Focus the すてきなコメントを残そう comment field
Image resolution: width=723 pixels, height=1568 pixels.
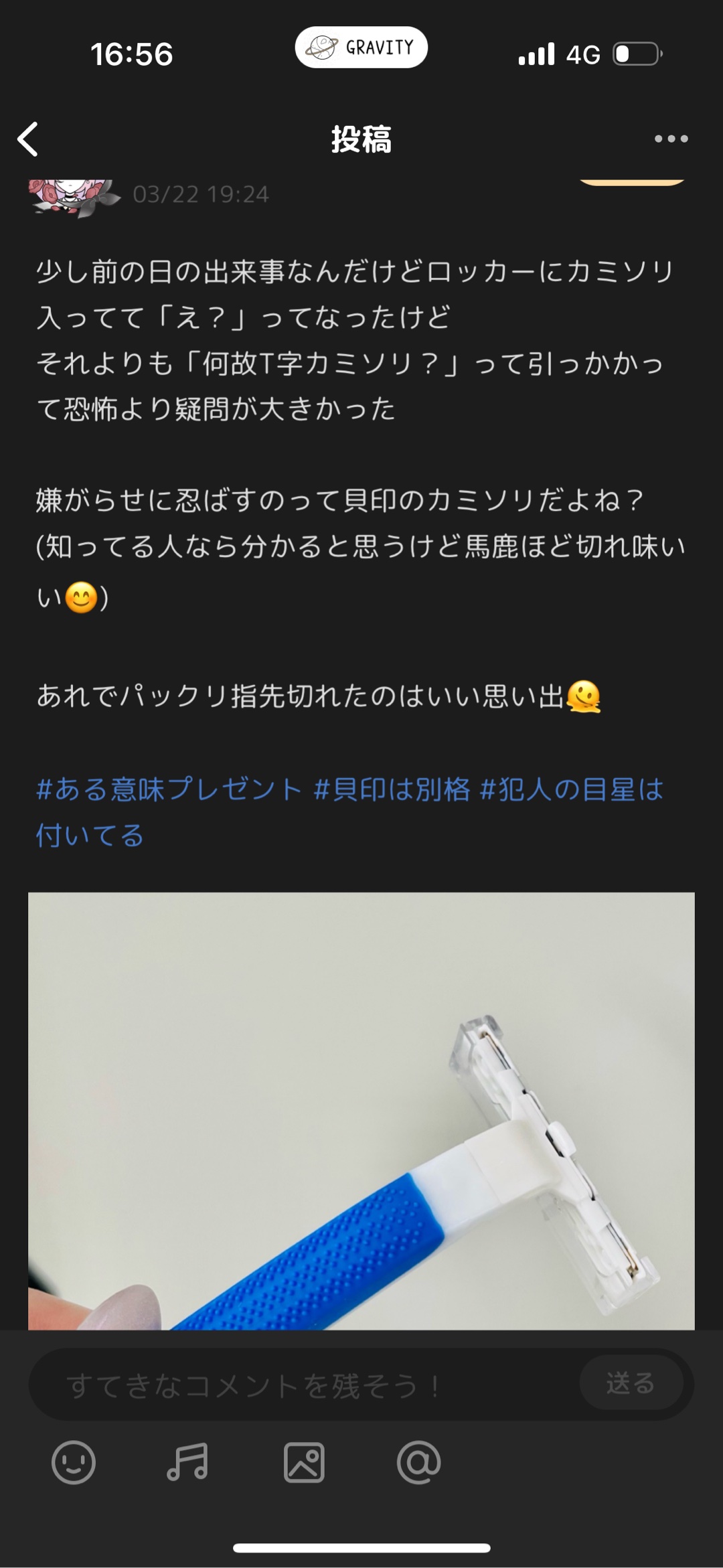pos(301,1385)
